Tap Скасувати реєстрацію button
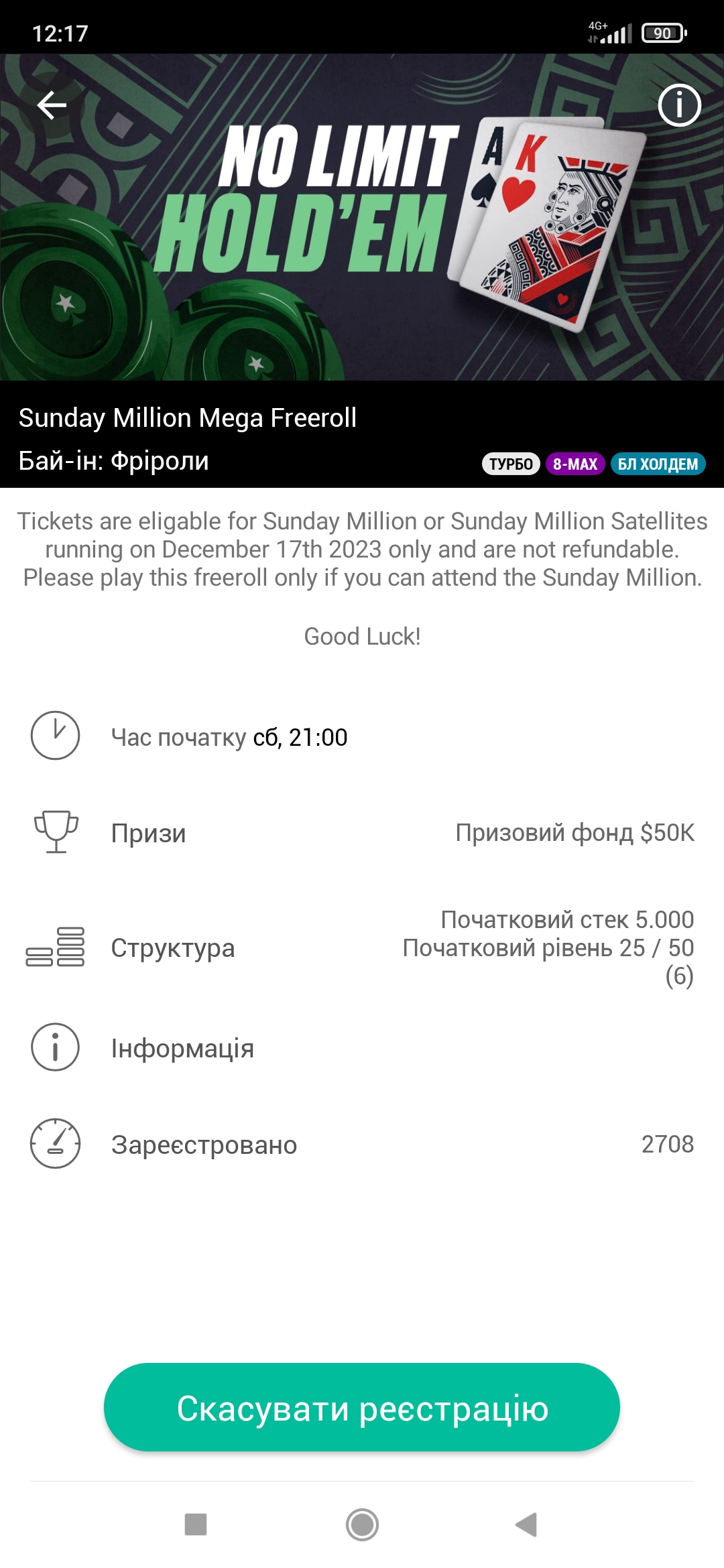 [x=362, y=1407]
